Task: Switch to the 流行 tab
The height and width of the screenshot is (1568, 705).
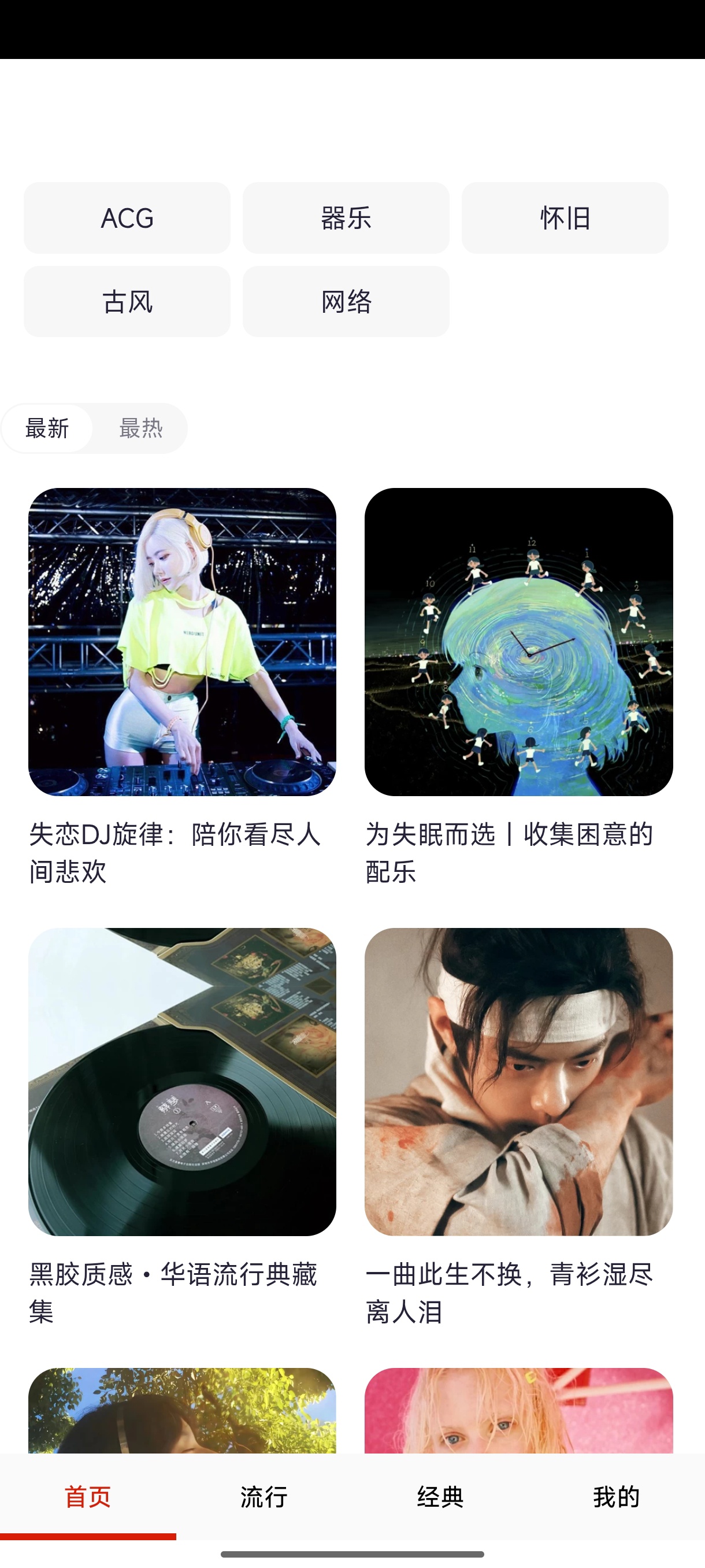Action: point(264,1497)
